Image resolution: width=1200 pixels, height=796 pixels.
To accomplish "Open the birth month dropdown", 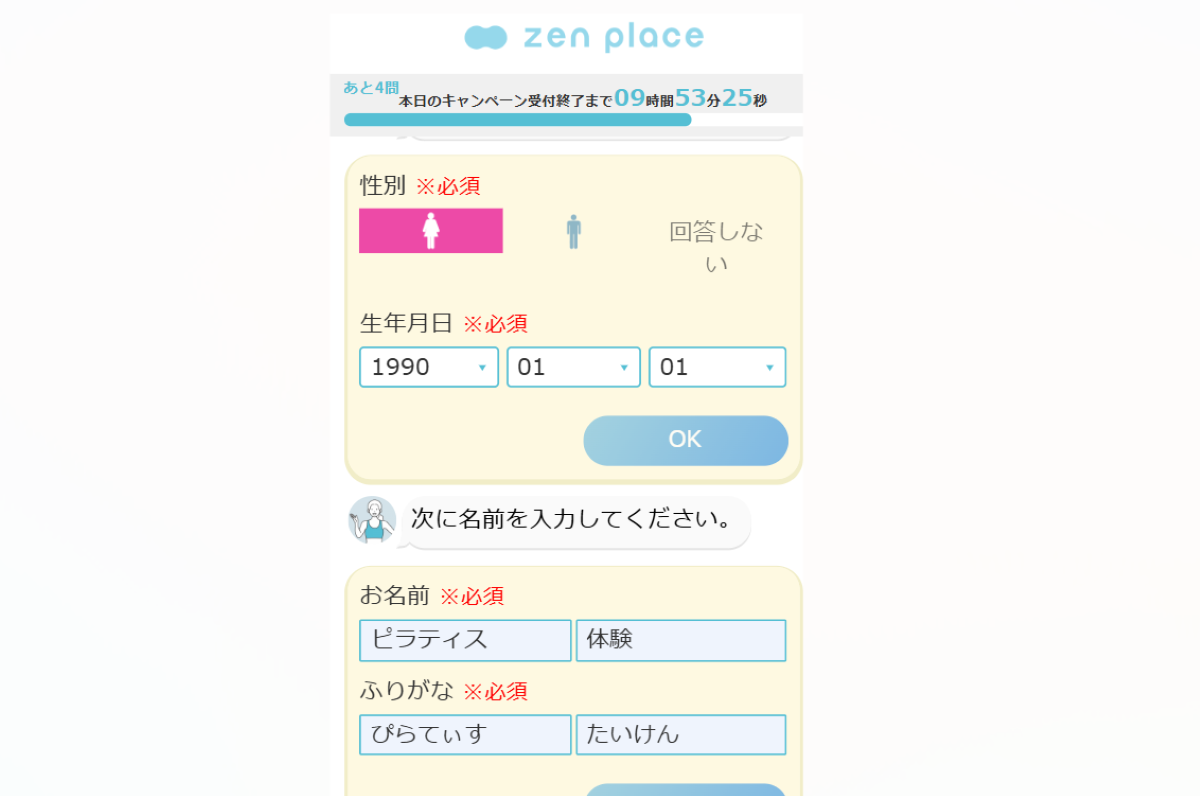I will (573, 367).
